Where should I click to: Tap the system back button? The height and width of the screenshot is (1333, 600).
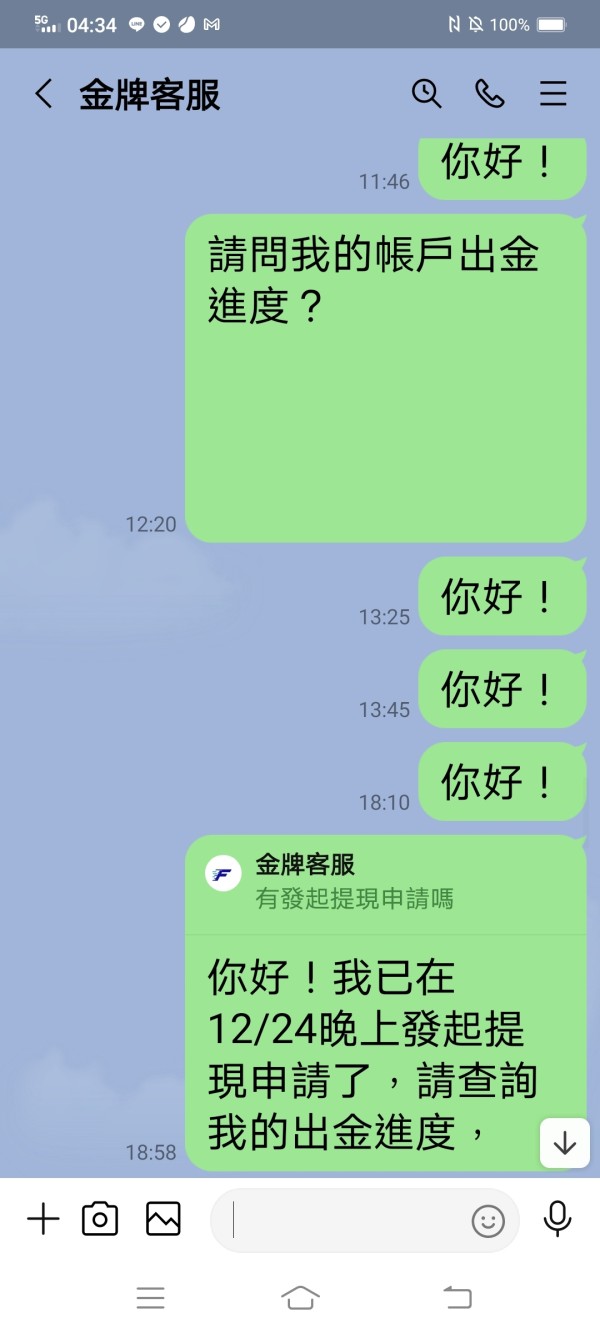point(457,1298)
